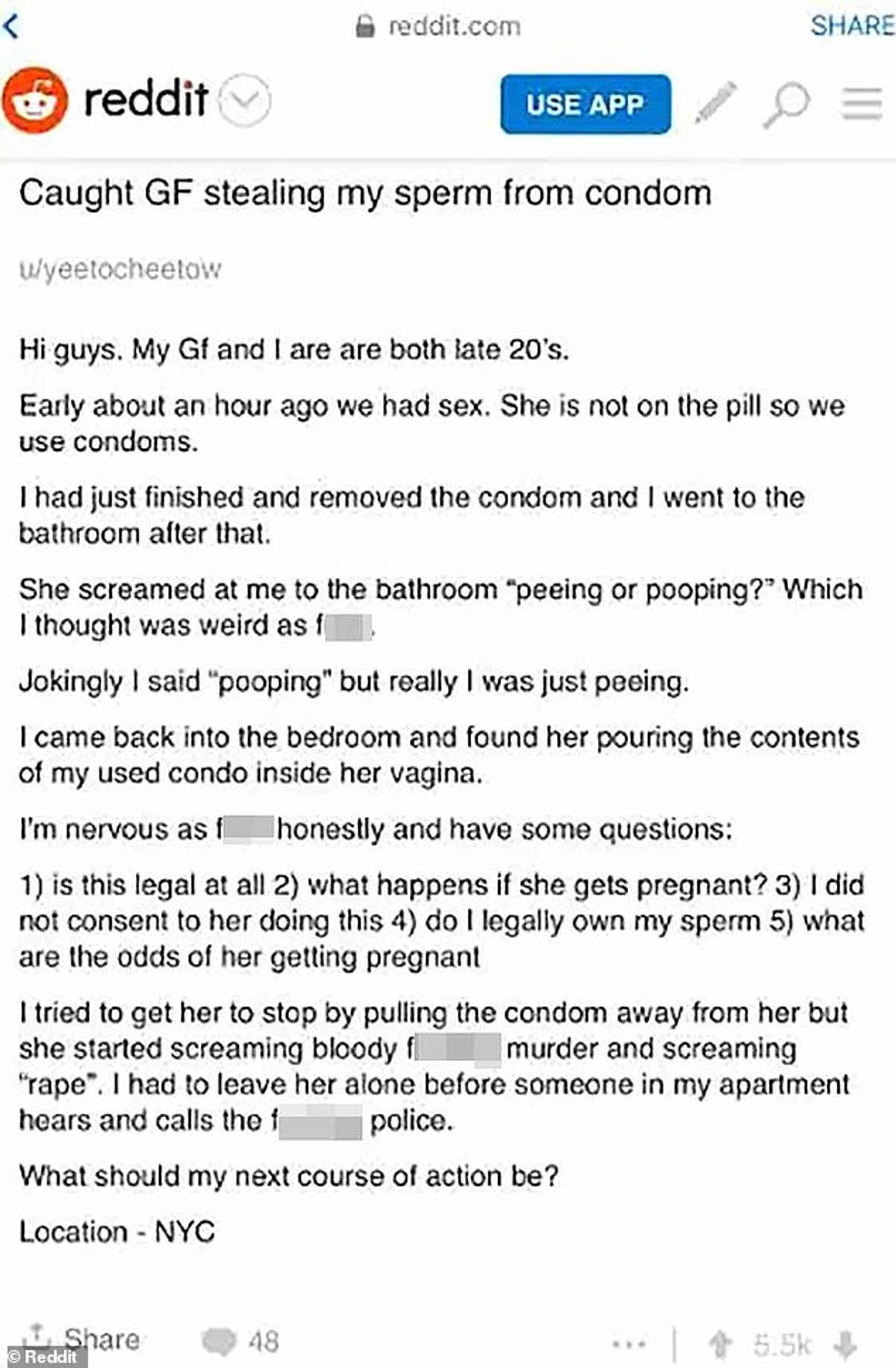Screen dimensions: 896x1368
Task: Create a post with the pencil icon
Action: click(x=715, y=103)
